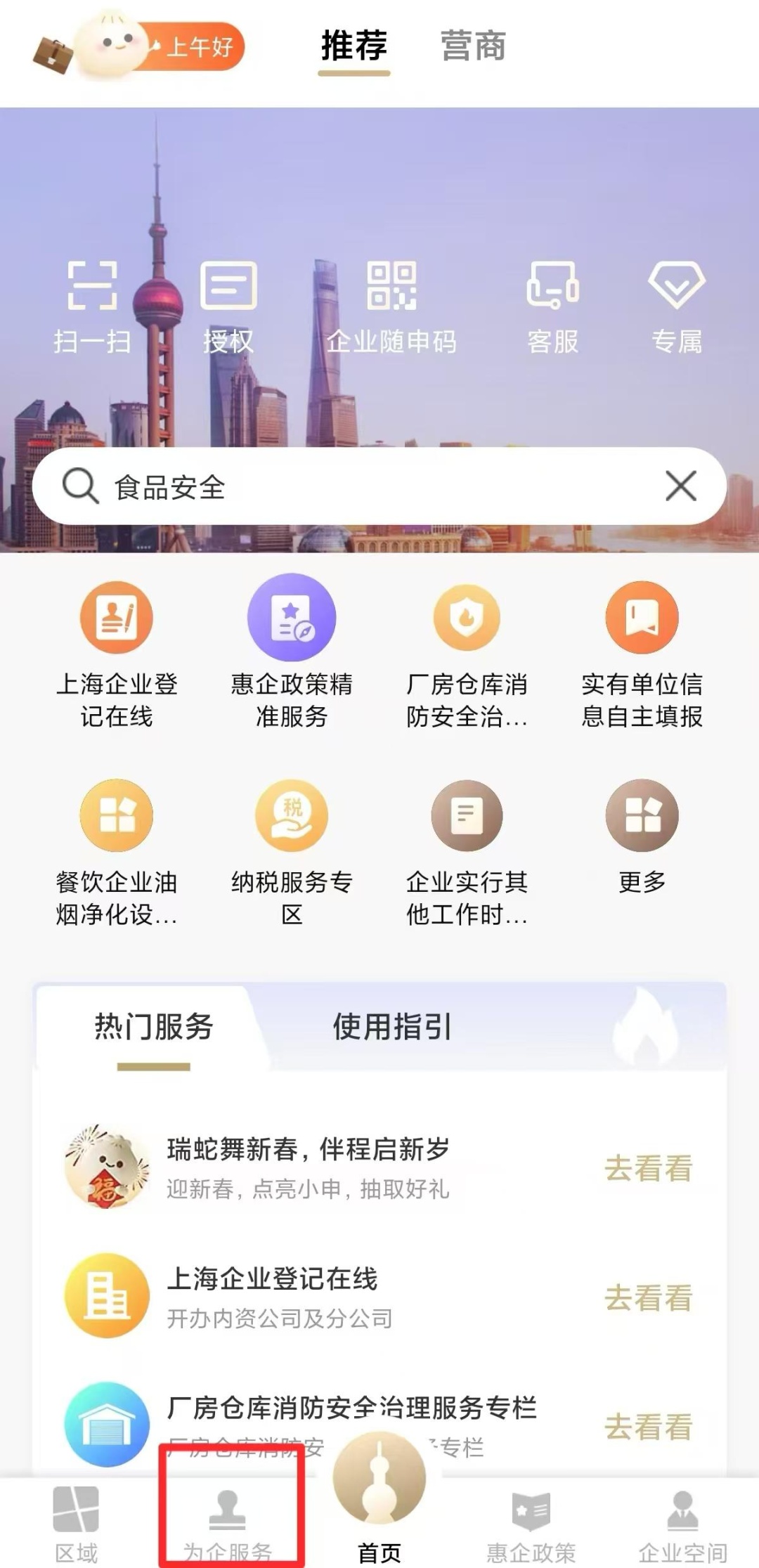Go to 为企服务 tab
This screenshot has width=759, height=1568.
(x=228, y=1524)
